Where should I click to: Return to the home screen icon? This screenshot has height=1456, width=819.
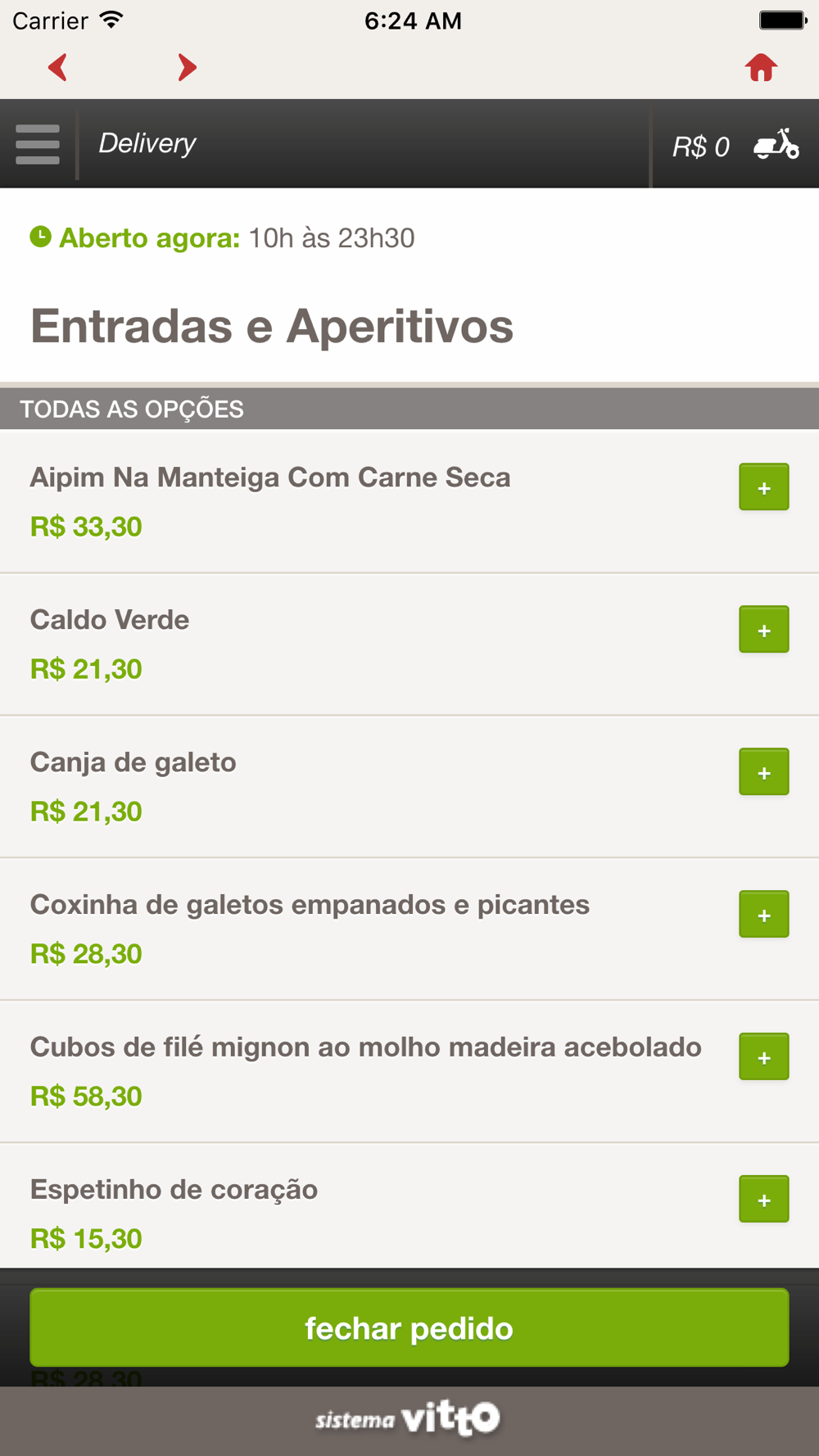[761, 68]
